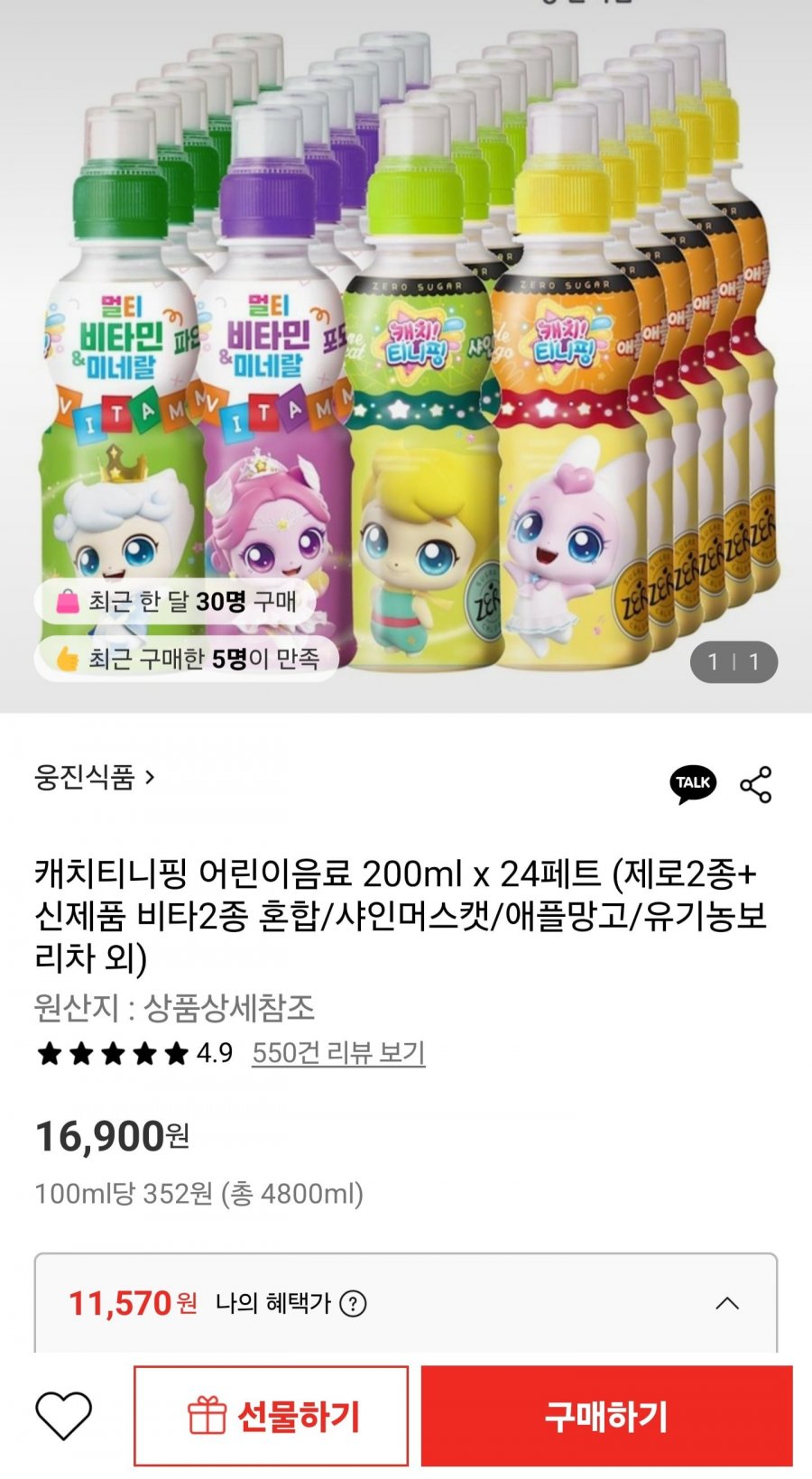812x1479 pixels.
Task: Tap the 선물하기 gift button
Action: 272,1416
